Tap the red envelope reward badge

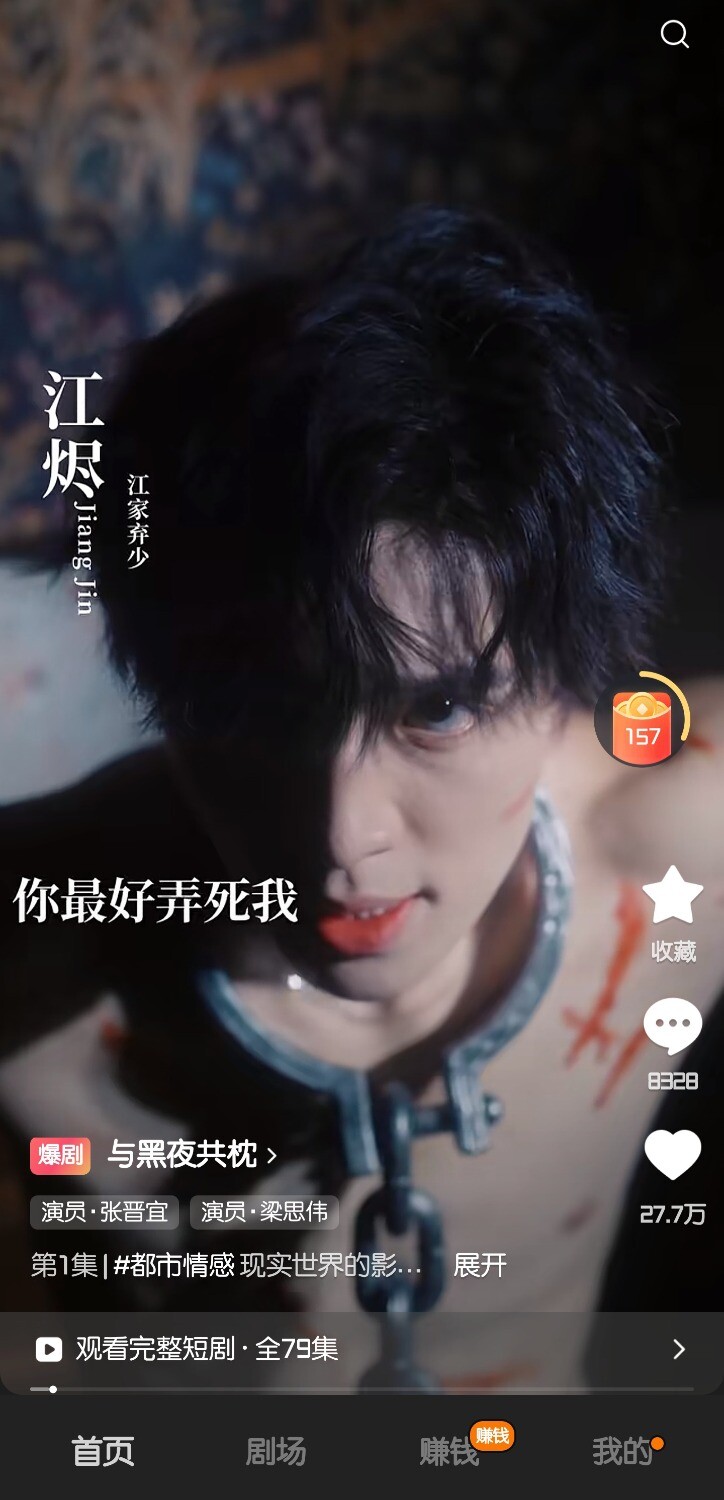(x=642, y=720)
